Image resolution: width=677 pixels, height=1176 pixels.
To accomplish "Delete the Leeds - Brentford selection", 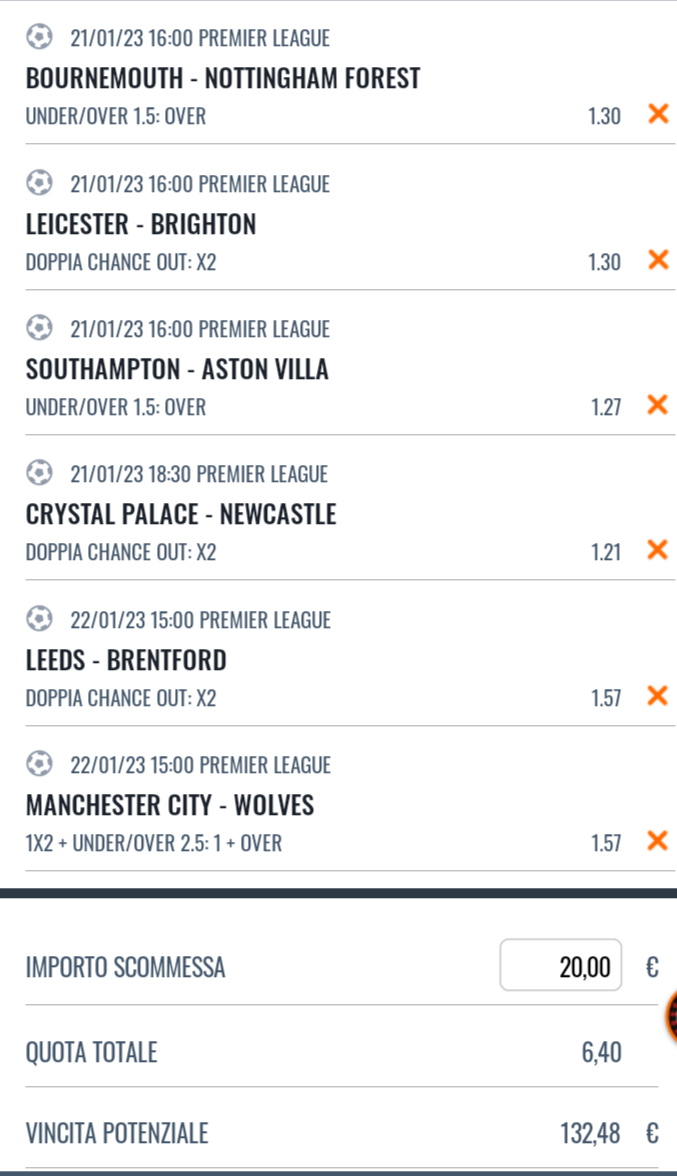I will [657, 696].
